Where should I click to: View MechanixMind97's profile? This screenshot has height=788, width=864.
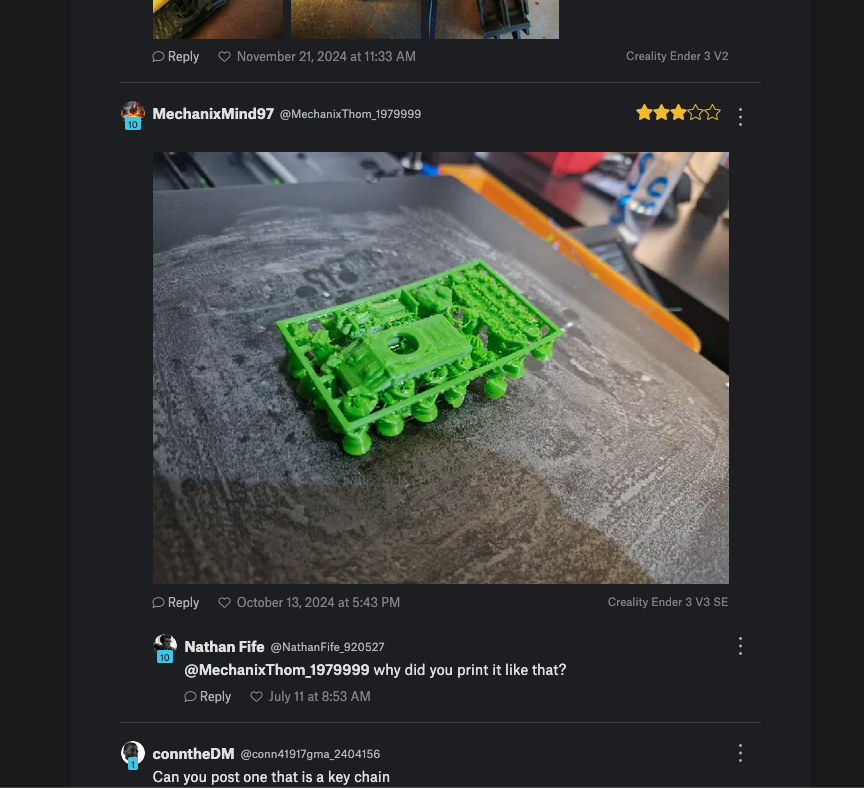click(212, 114)
